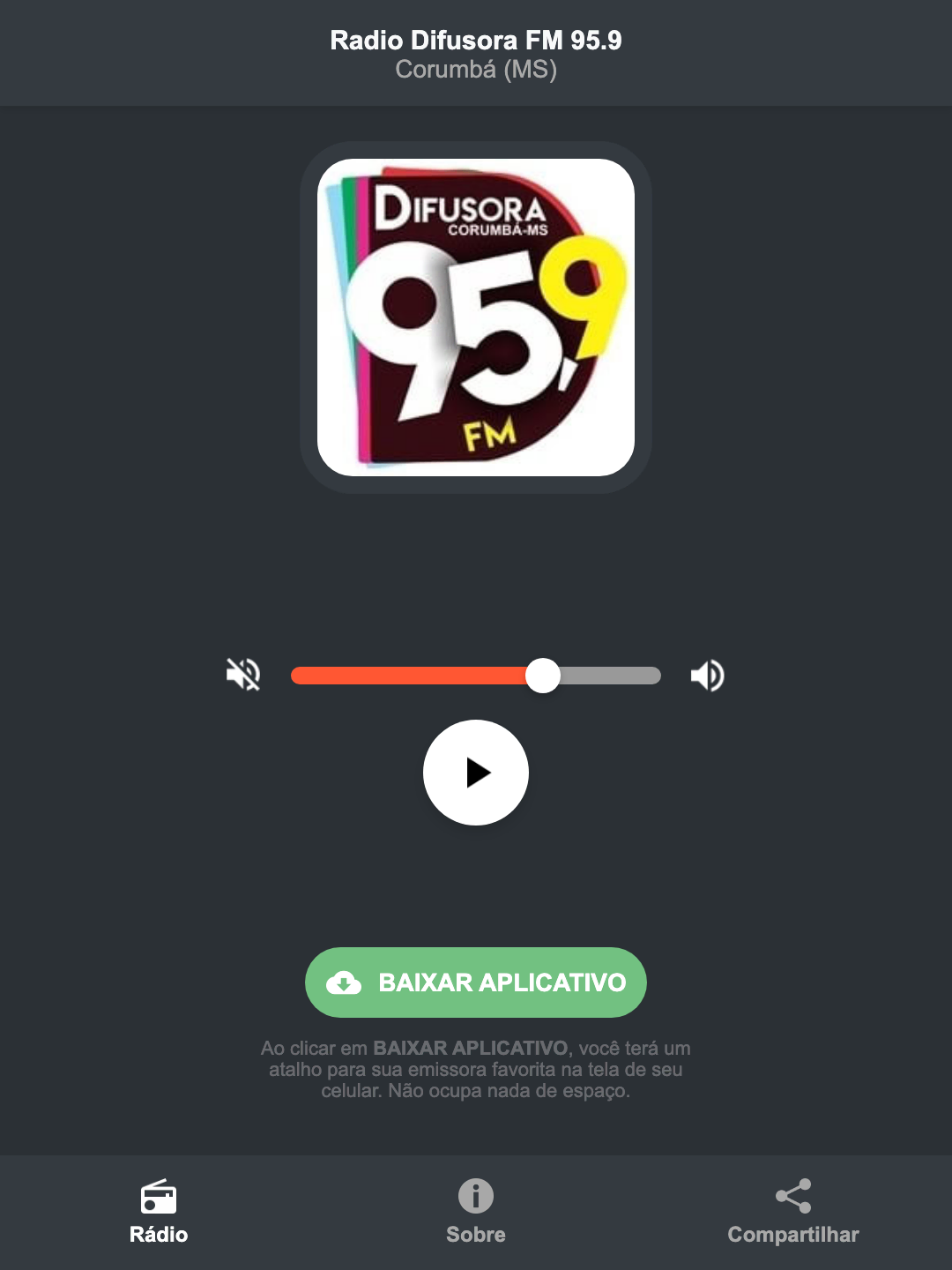Screen dimensions: 952x1270
Task: Start playback with the white circle button
Action: point(475,773)
